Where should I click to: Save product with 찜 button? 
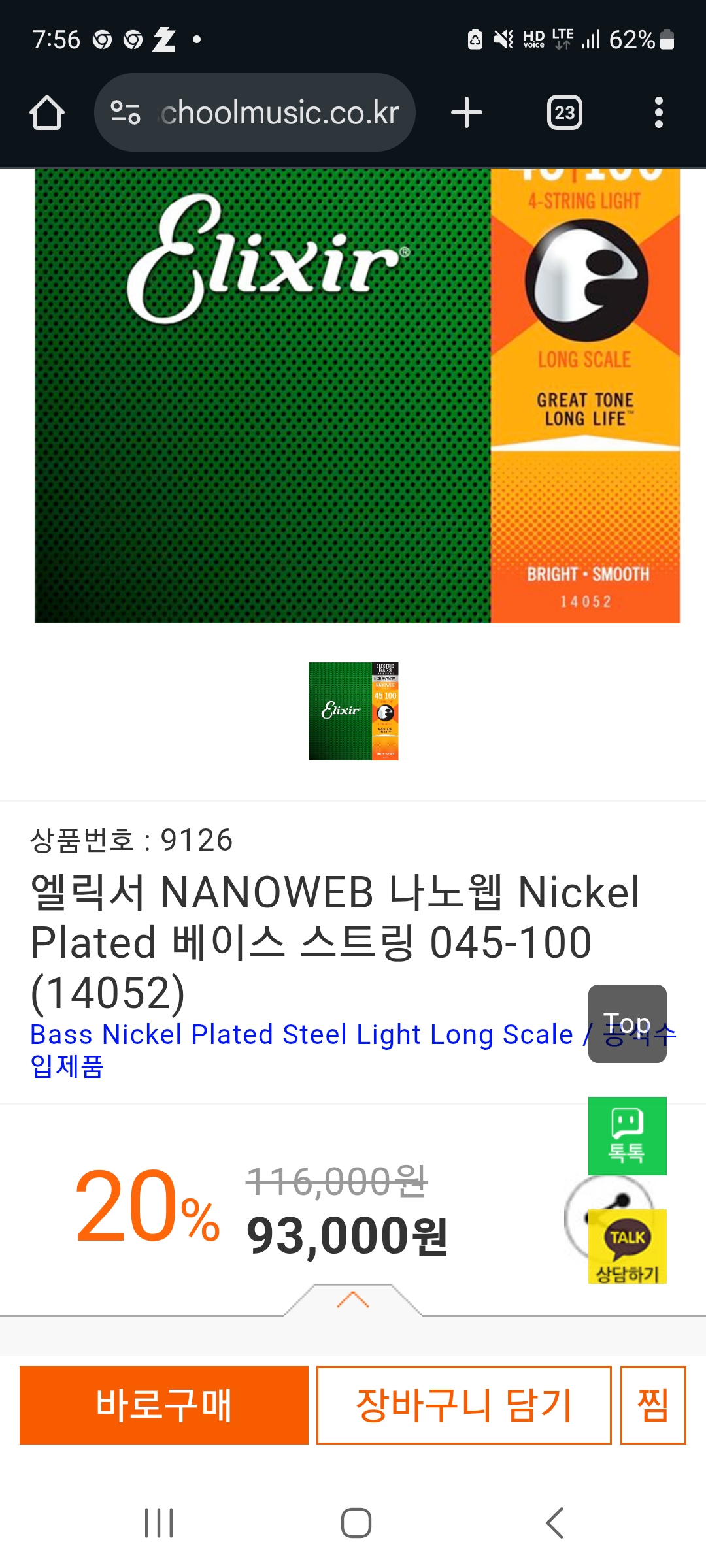tap(652, 1405)
